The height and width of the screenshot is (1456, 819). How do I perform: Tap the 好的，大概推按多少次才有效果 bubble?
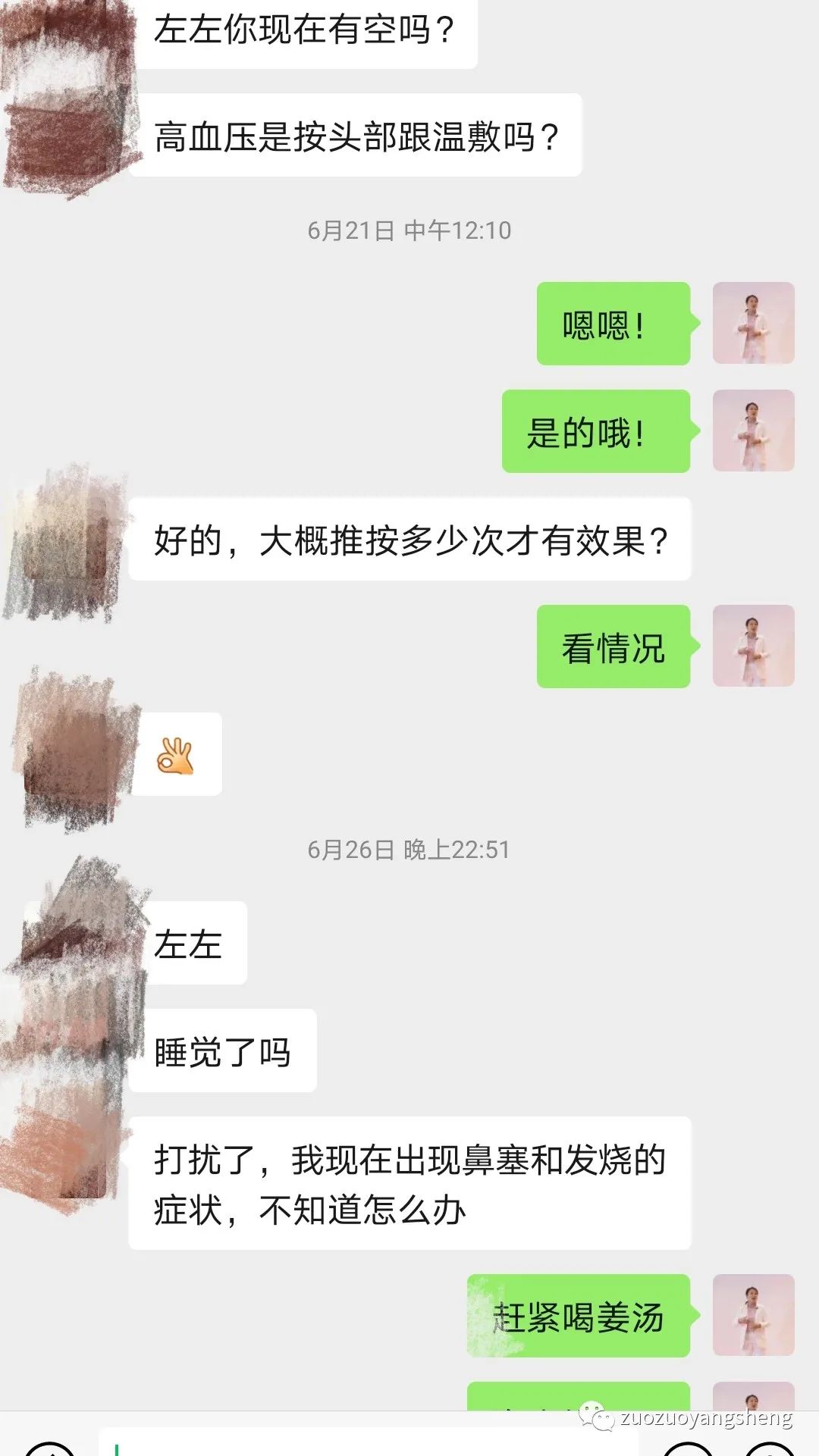click(x=413, y=540)
